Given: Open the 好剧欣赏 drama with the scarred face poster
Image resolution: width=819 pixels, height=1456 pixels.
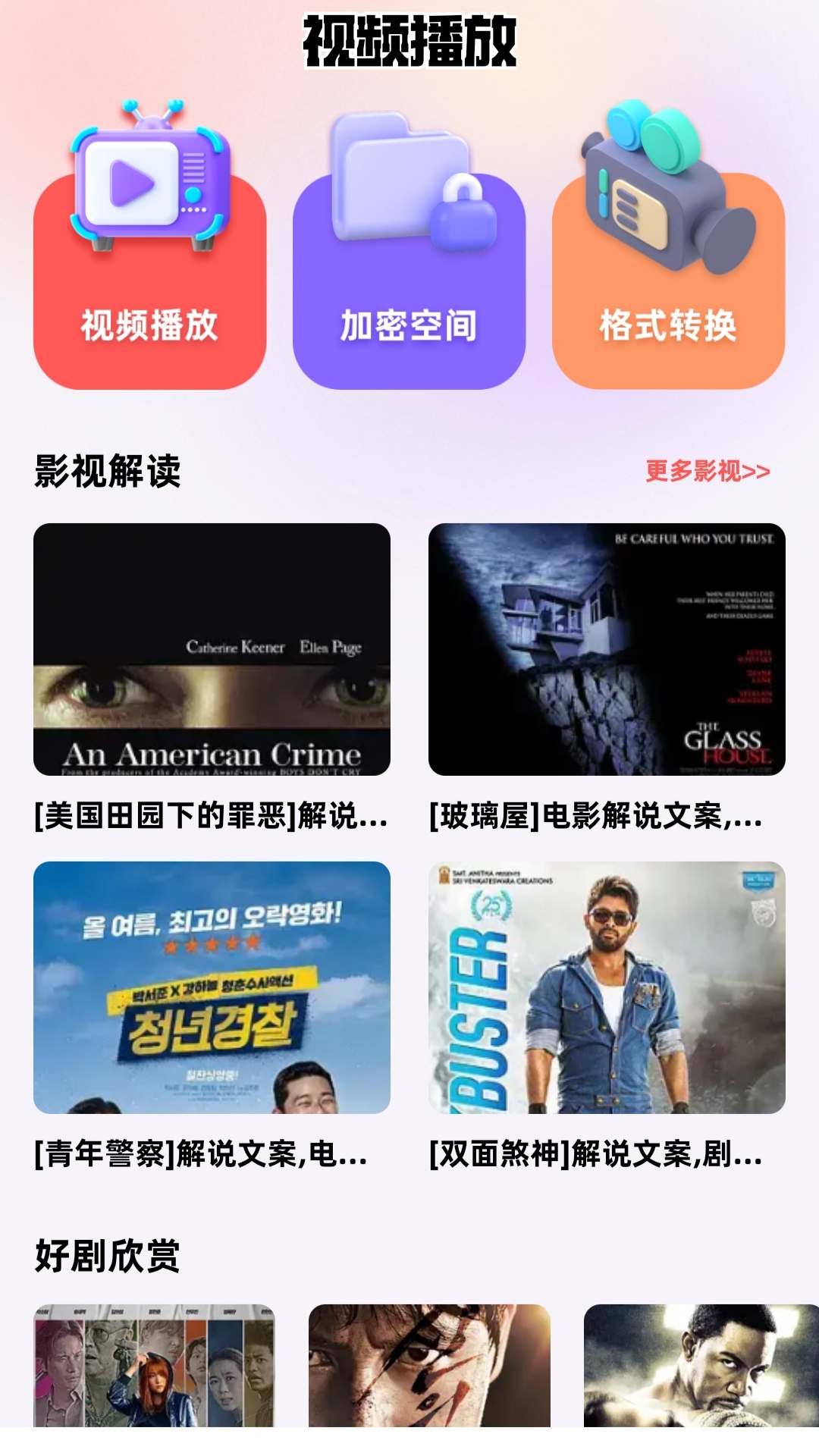Looking at the screenshot, I should point(429,1365).
